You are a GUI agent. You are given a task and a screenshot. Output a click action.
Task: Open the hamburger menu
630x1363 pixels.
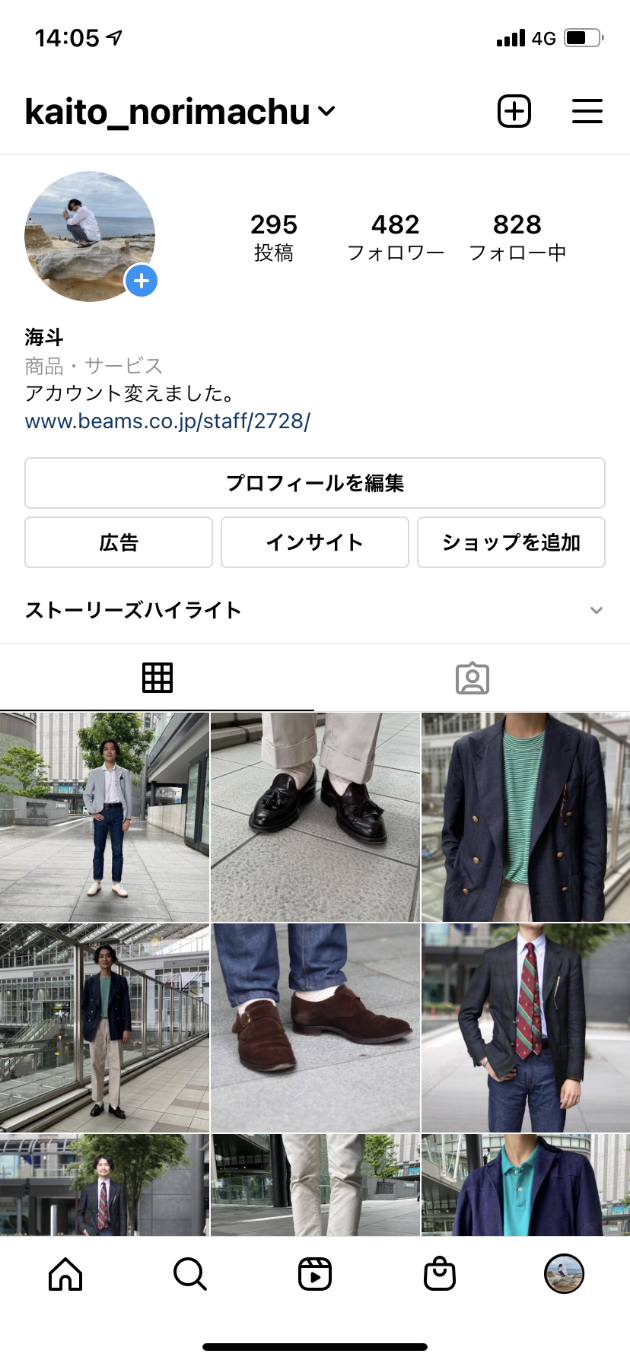click(587, 111)
